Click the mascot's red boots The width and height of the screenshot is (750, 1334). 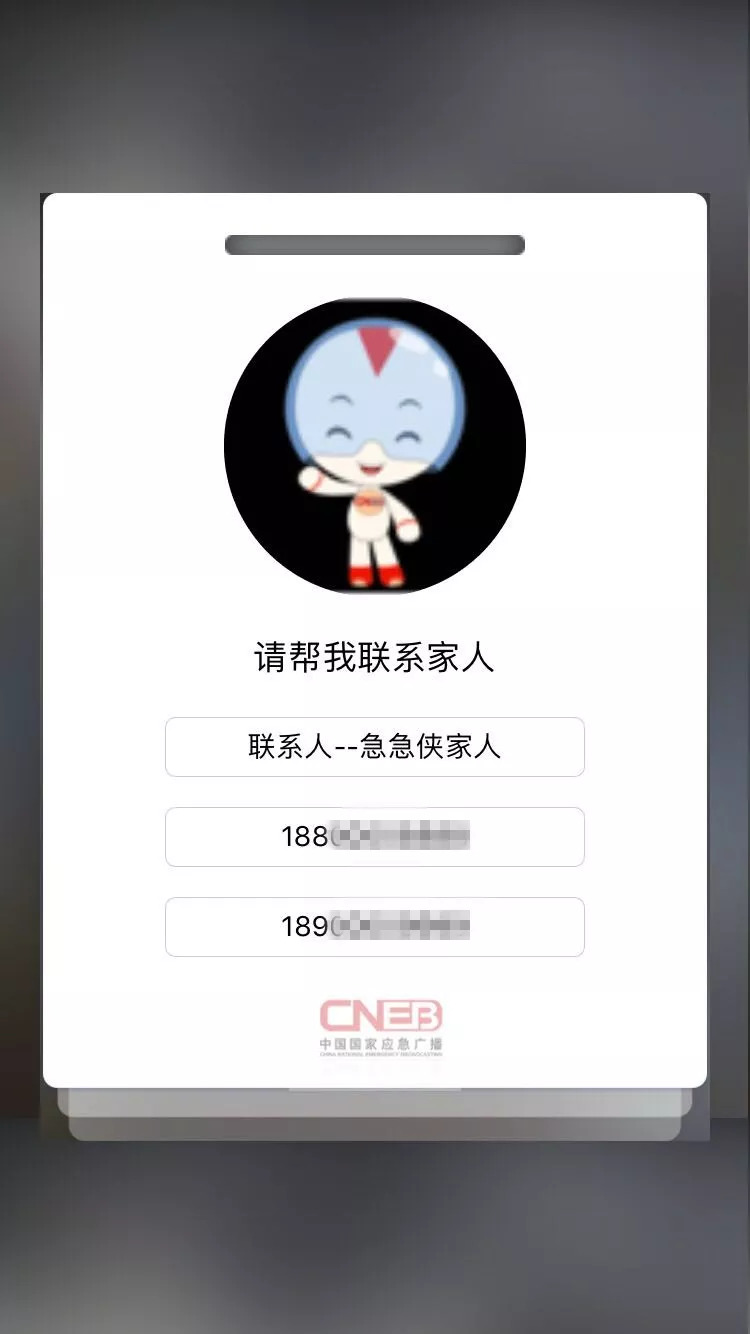coord(375,575)
